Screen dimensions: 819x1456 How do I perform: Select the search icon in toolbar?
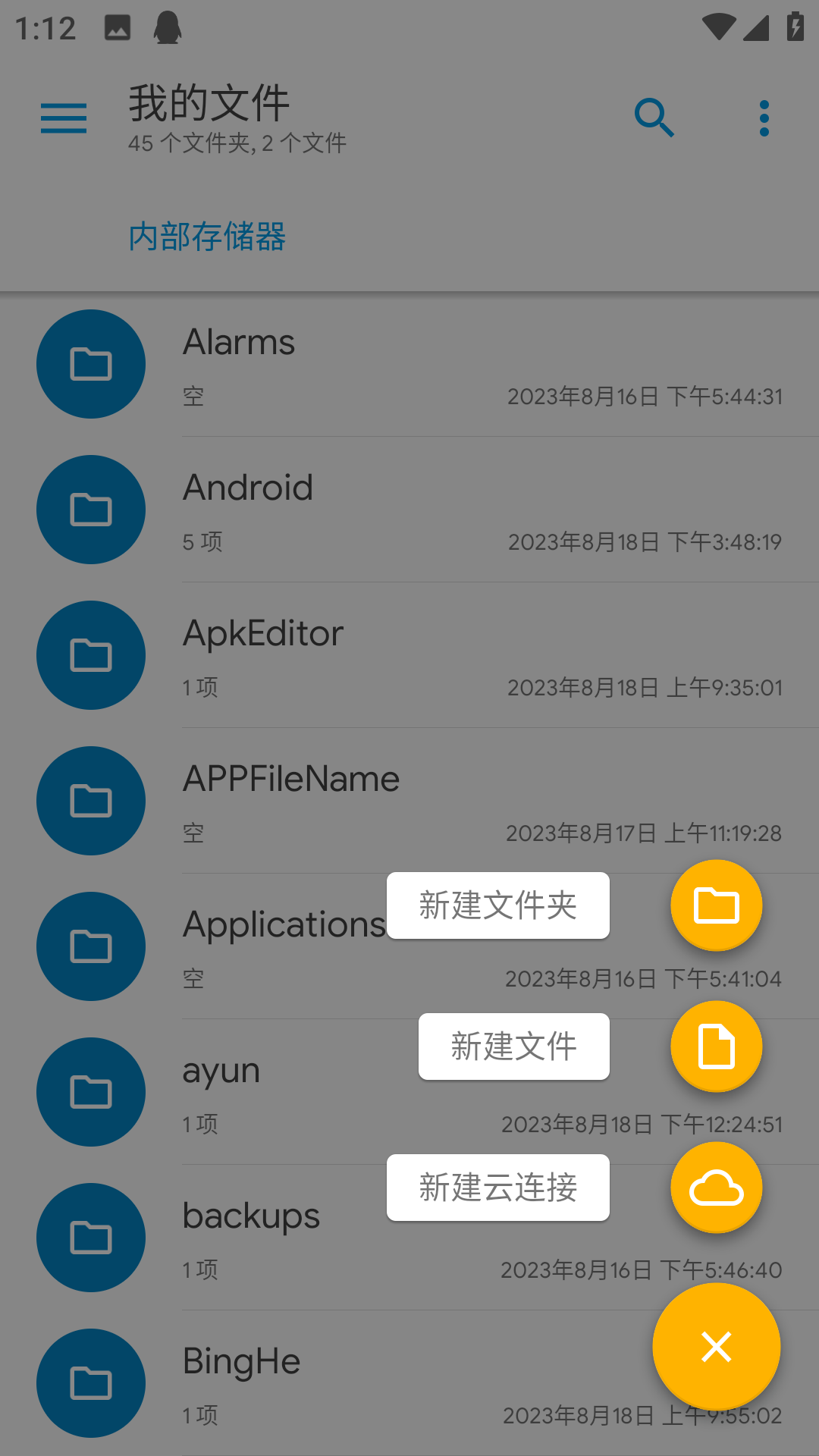coord(654,118)
